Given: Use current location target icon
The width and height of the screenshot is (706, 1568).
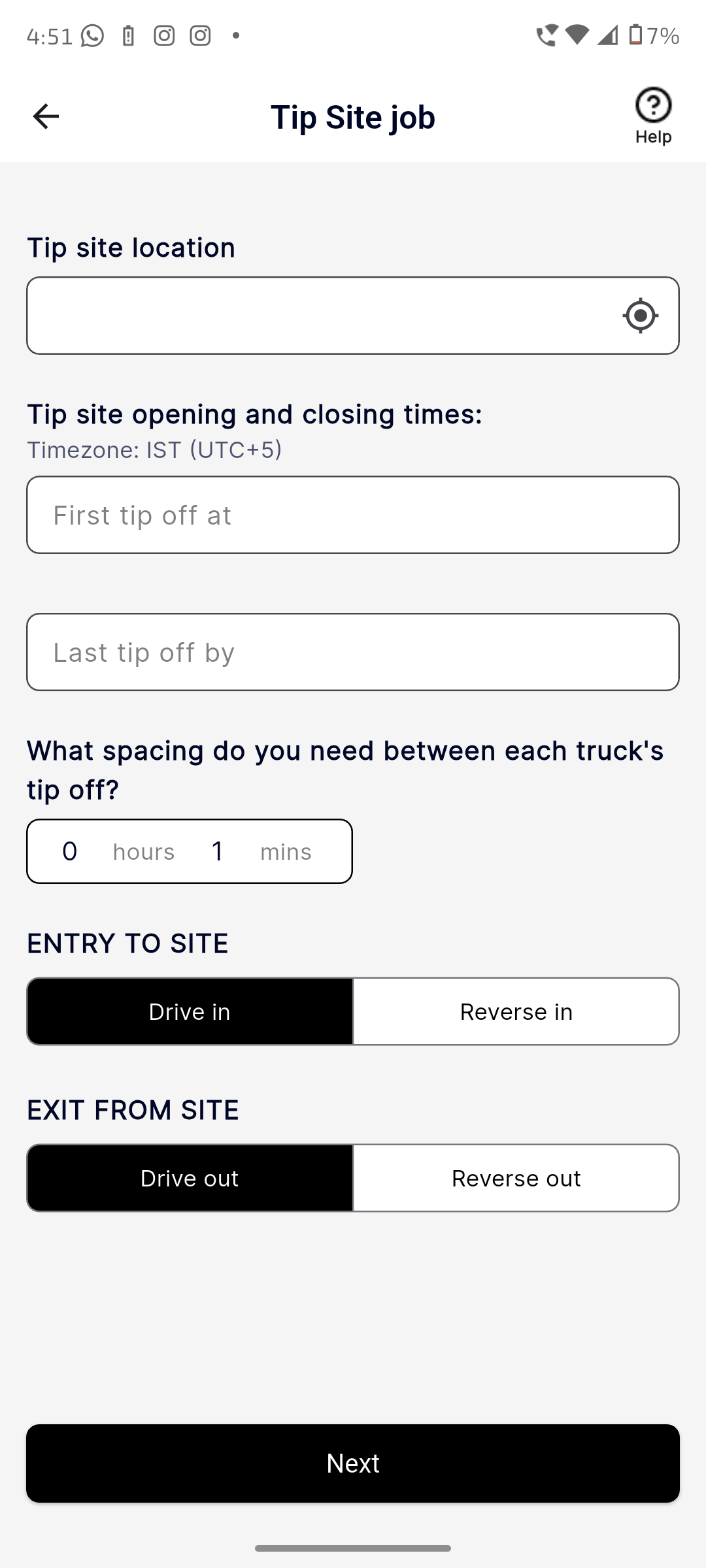Looking at the screenshot, I should 640,316.
